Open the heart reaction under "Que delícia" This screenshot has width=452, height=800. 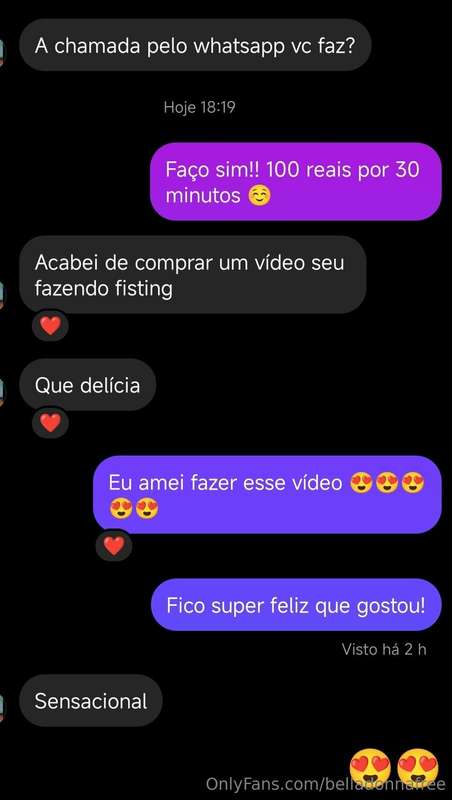pyautogui.click(x=50, y=422)
